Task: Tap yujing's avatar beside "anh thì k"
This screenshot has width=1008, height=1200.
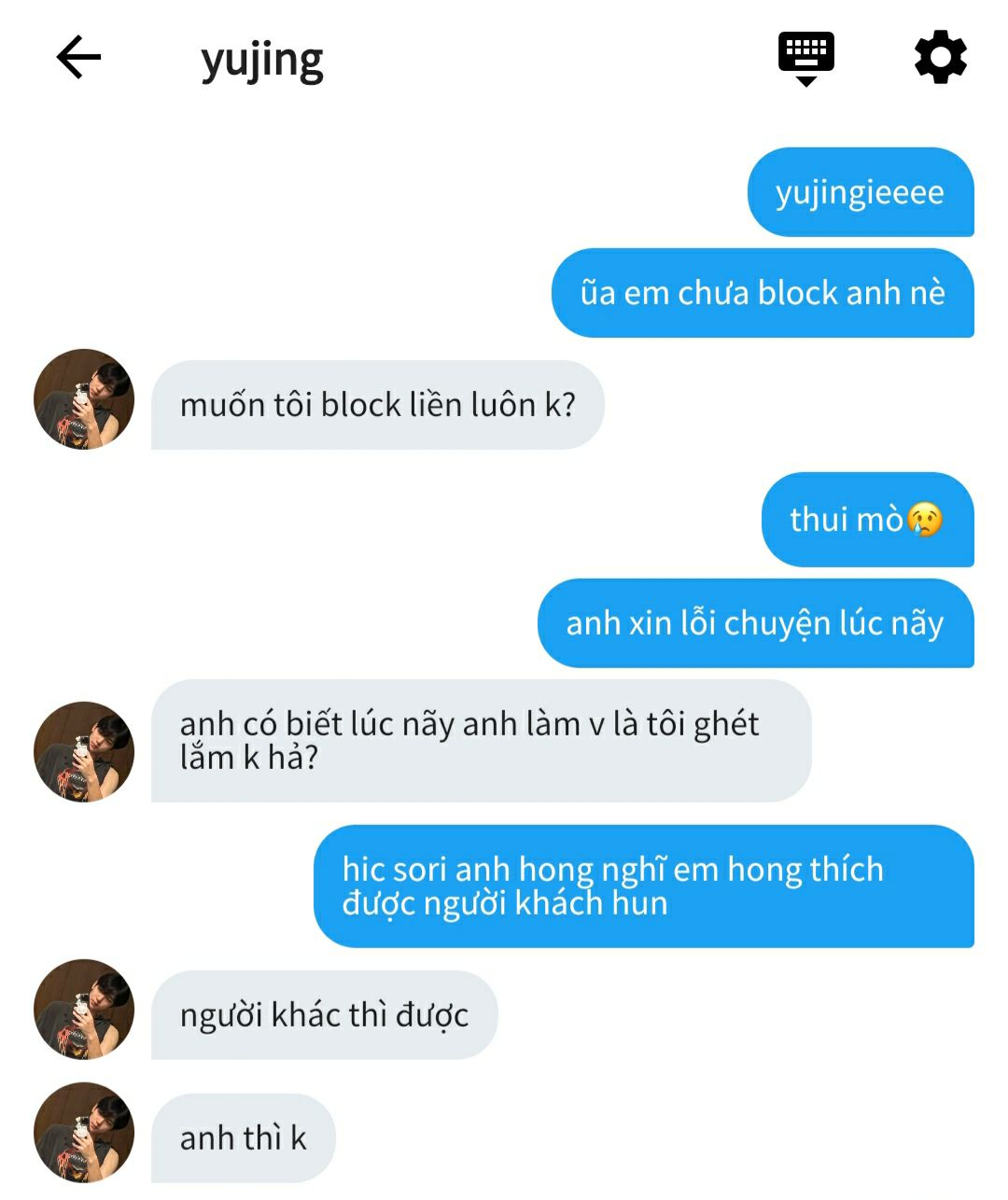Action: tap(84, 1133)
